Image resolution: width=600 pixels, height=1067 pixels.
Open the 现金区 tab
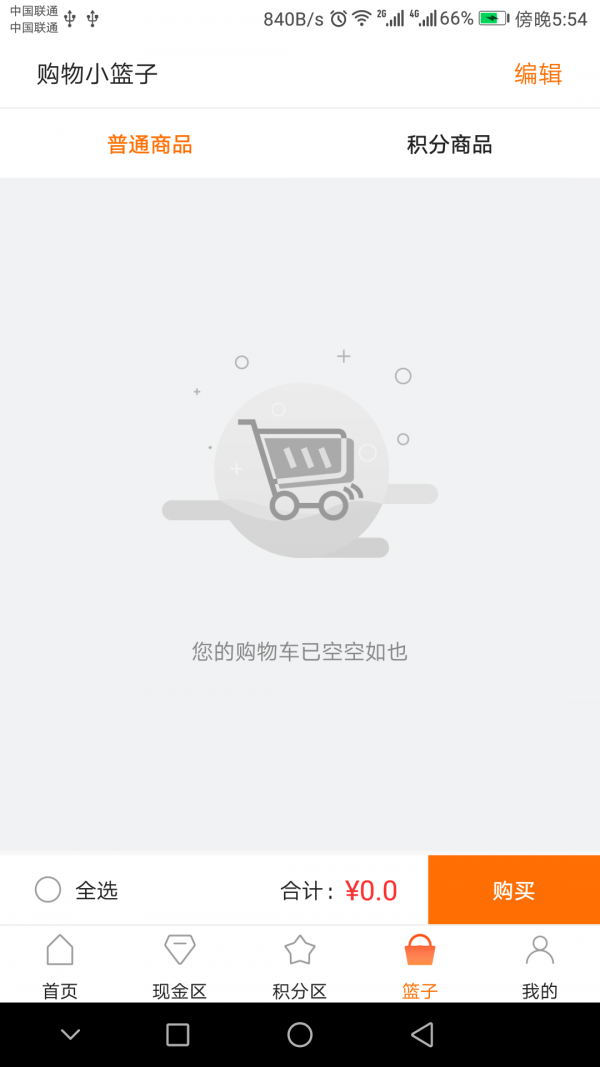[x=180, y=966]
